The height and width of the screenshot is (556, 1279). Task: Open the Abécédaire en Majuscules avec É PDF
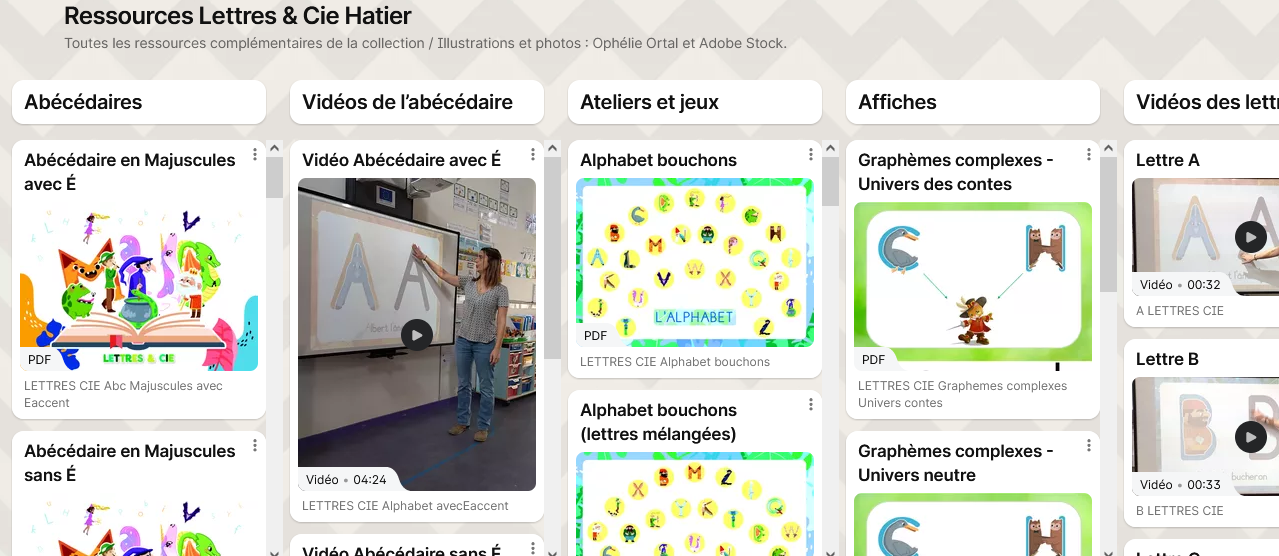[x=139, y=290]
